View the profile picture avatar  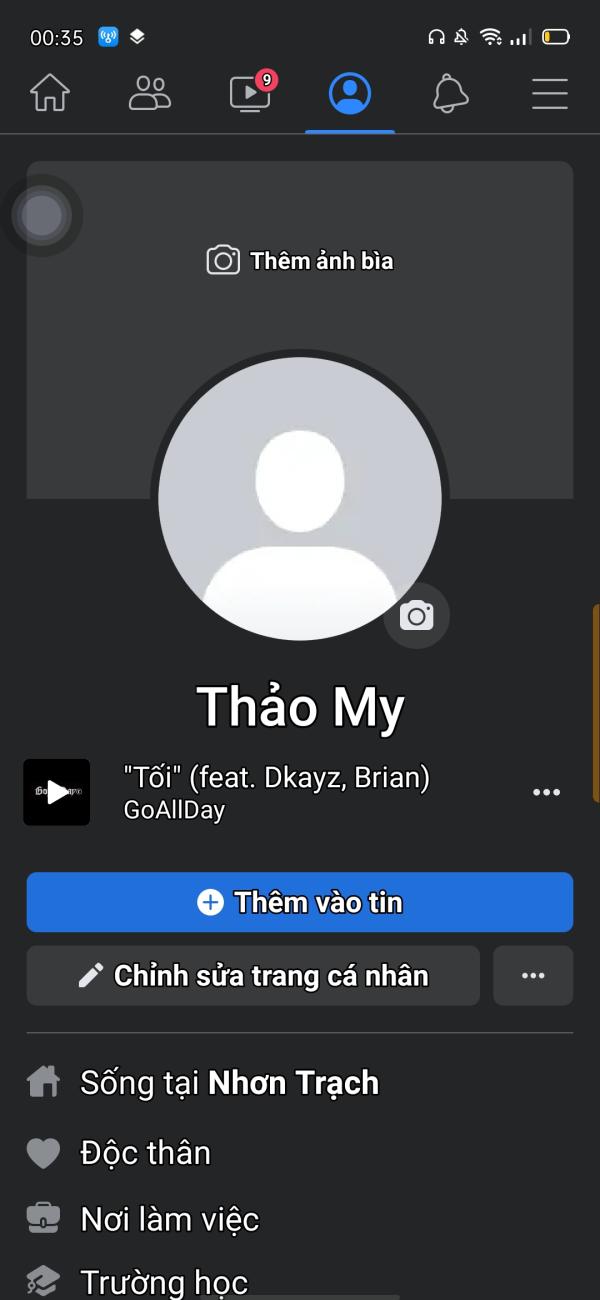point(299,498)
